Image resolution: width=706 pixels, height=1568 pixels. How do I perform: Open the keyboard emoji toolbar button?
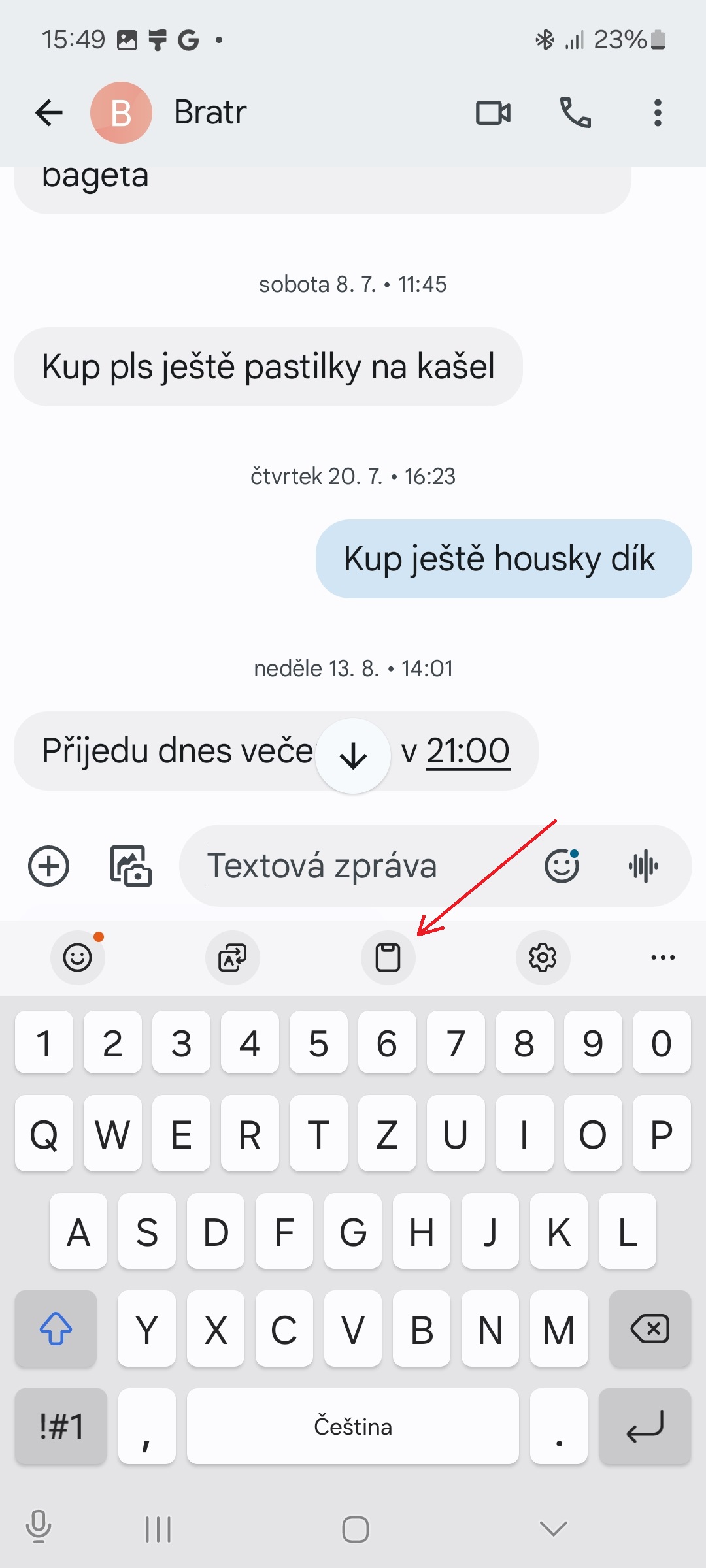click(x=78, y=958)
